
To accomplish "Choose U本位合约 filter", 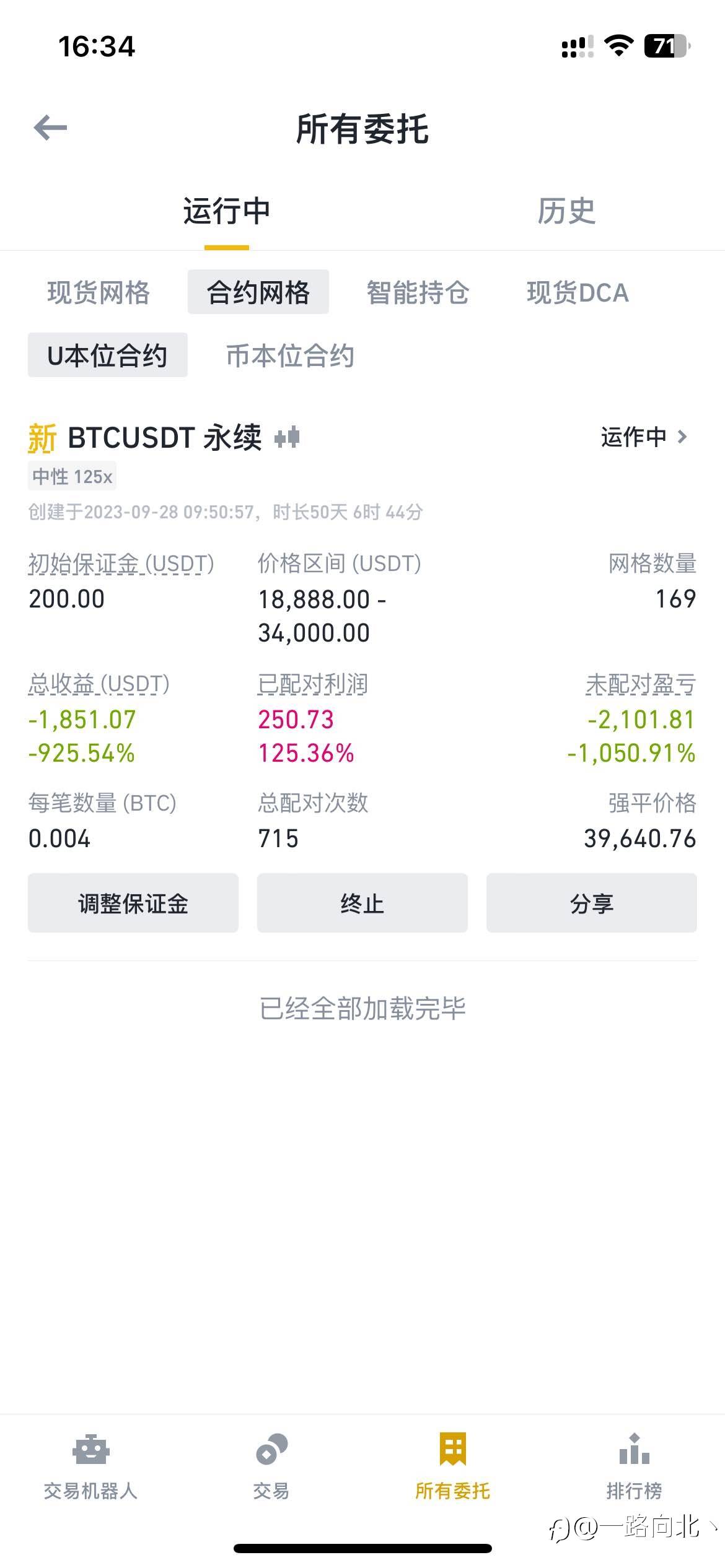I will [x=108, y=355].
